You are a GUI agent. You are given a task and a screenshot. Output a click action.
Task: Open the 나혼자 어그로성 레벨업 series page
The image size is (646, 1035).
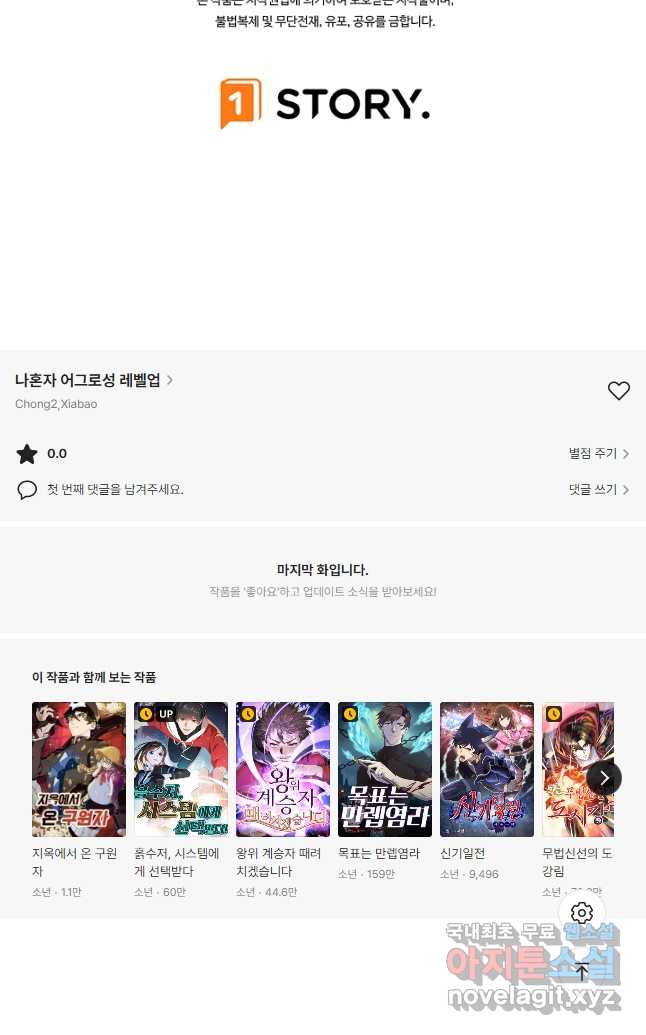[94, 380]
